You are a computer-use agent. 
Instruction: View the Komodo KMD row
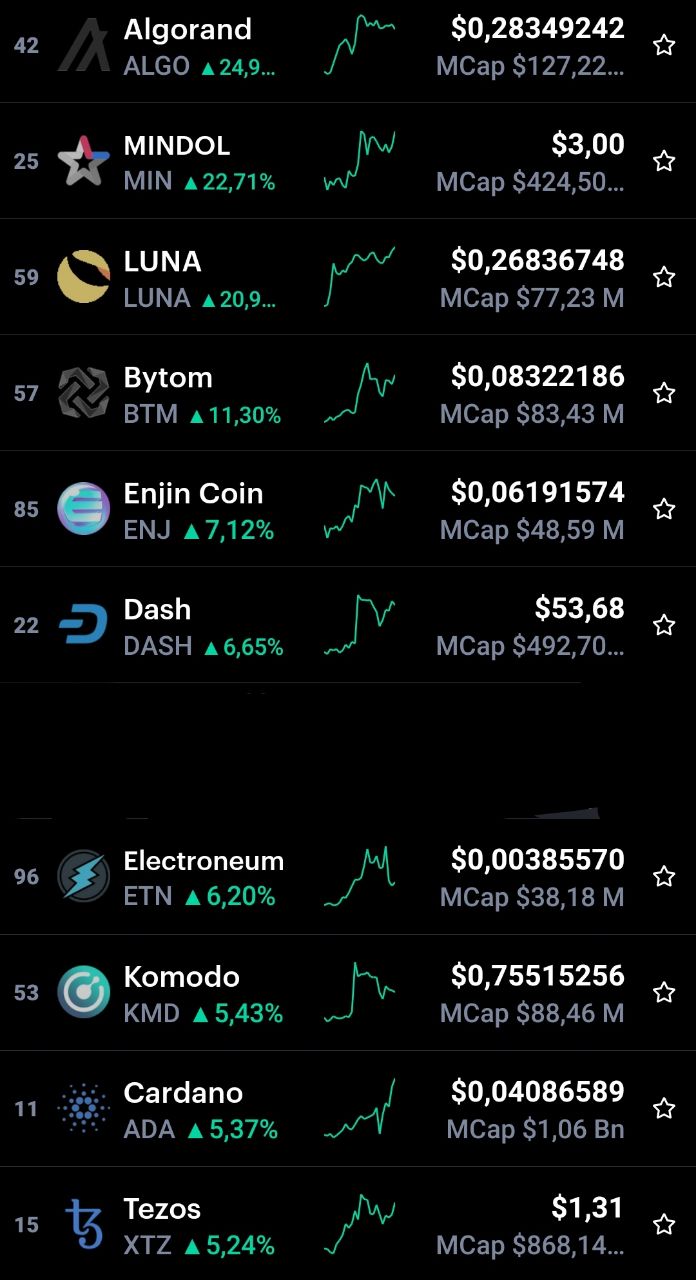point(348,993)
